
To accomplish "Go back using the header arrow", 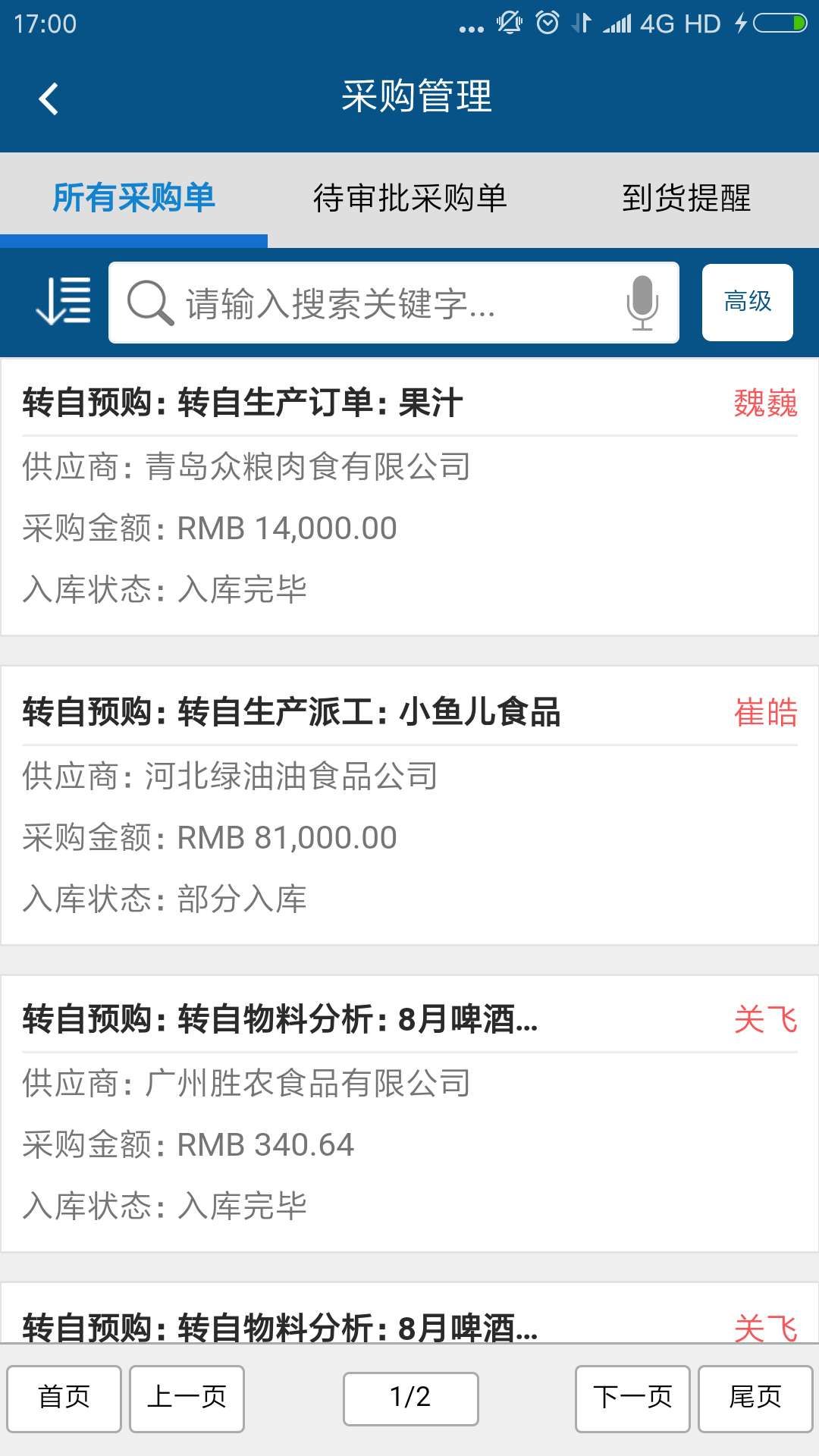I will (x=49, y=99).
